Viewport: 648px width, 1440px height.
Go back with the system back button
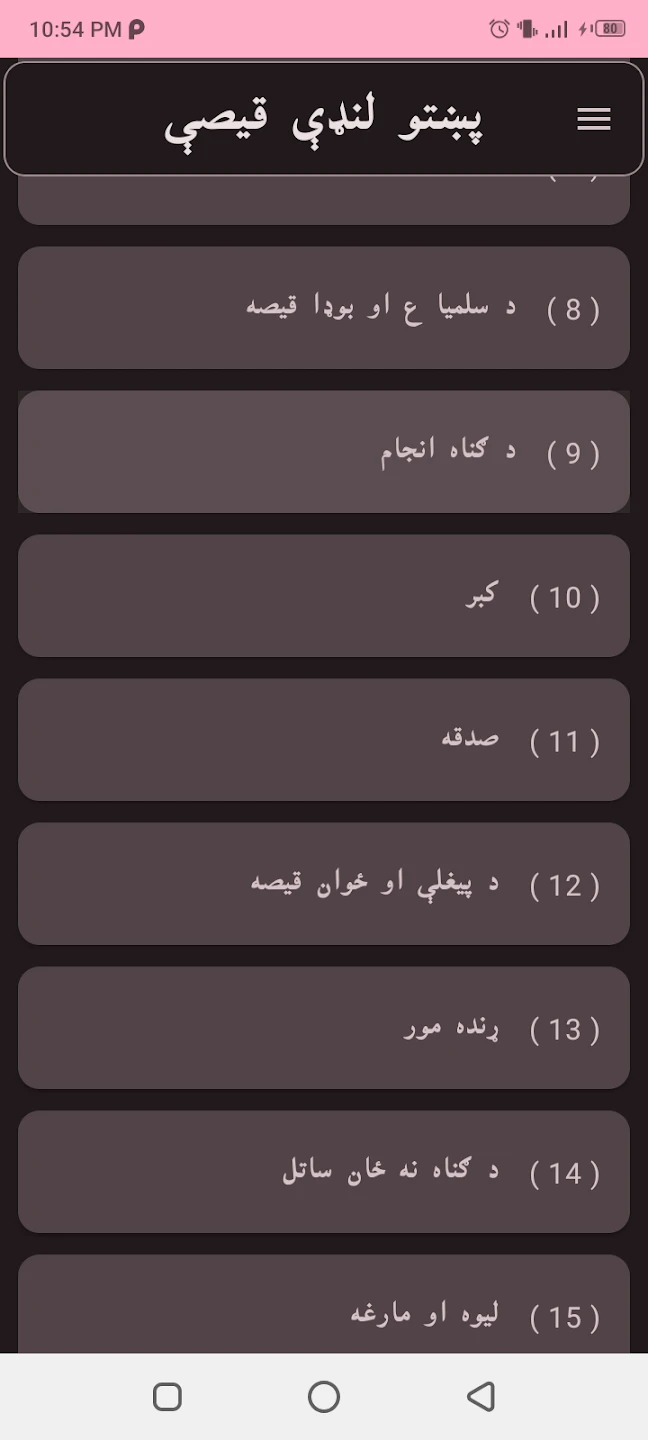click(481, 1397)
